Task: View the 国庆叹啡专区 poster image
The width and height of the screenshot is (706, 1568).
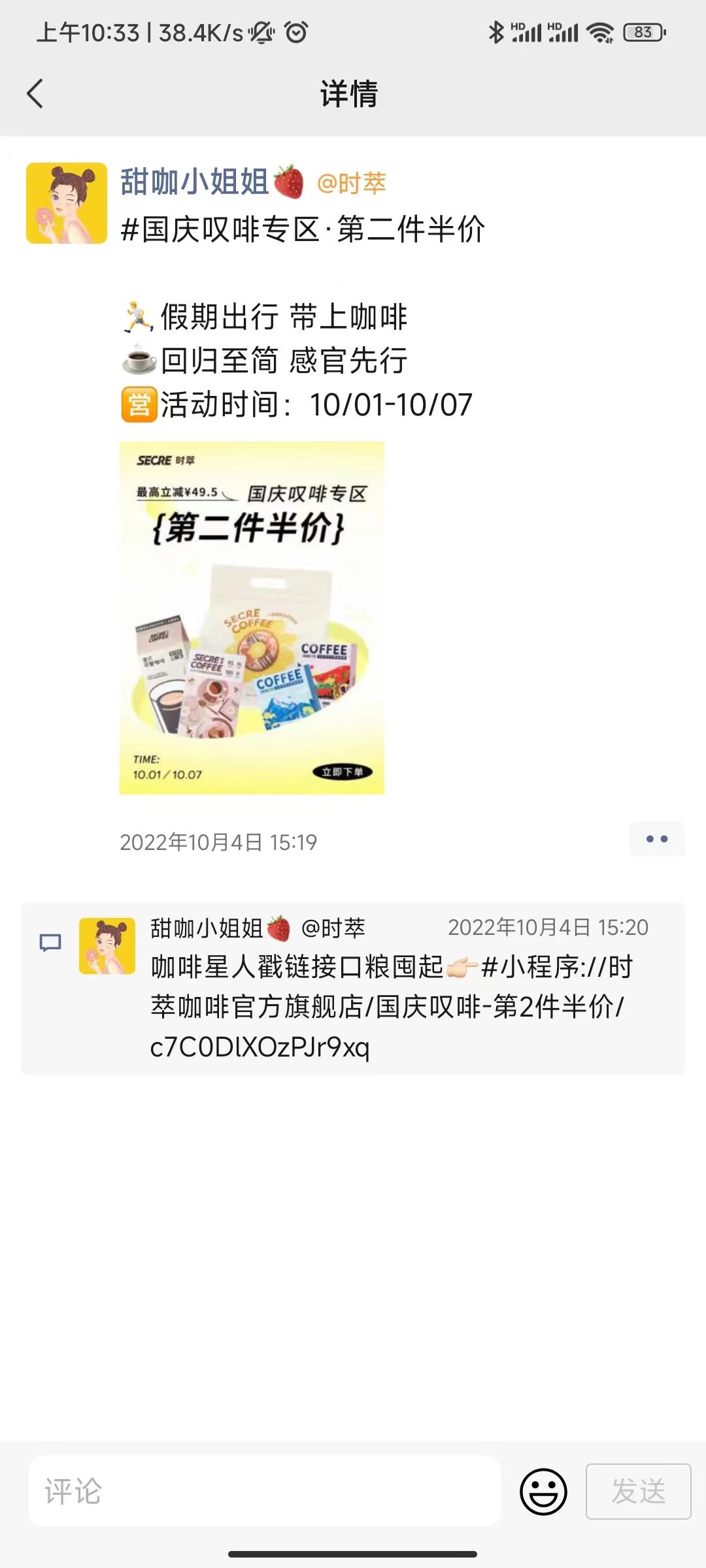Action: tap(252, 618)
